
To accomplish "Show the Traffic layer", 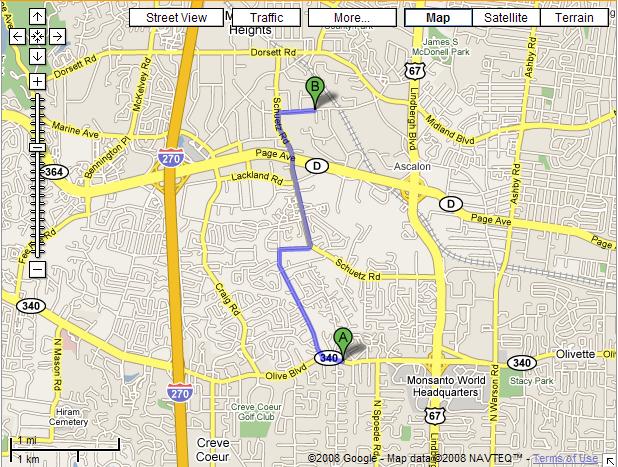I will tap(266, 17).
